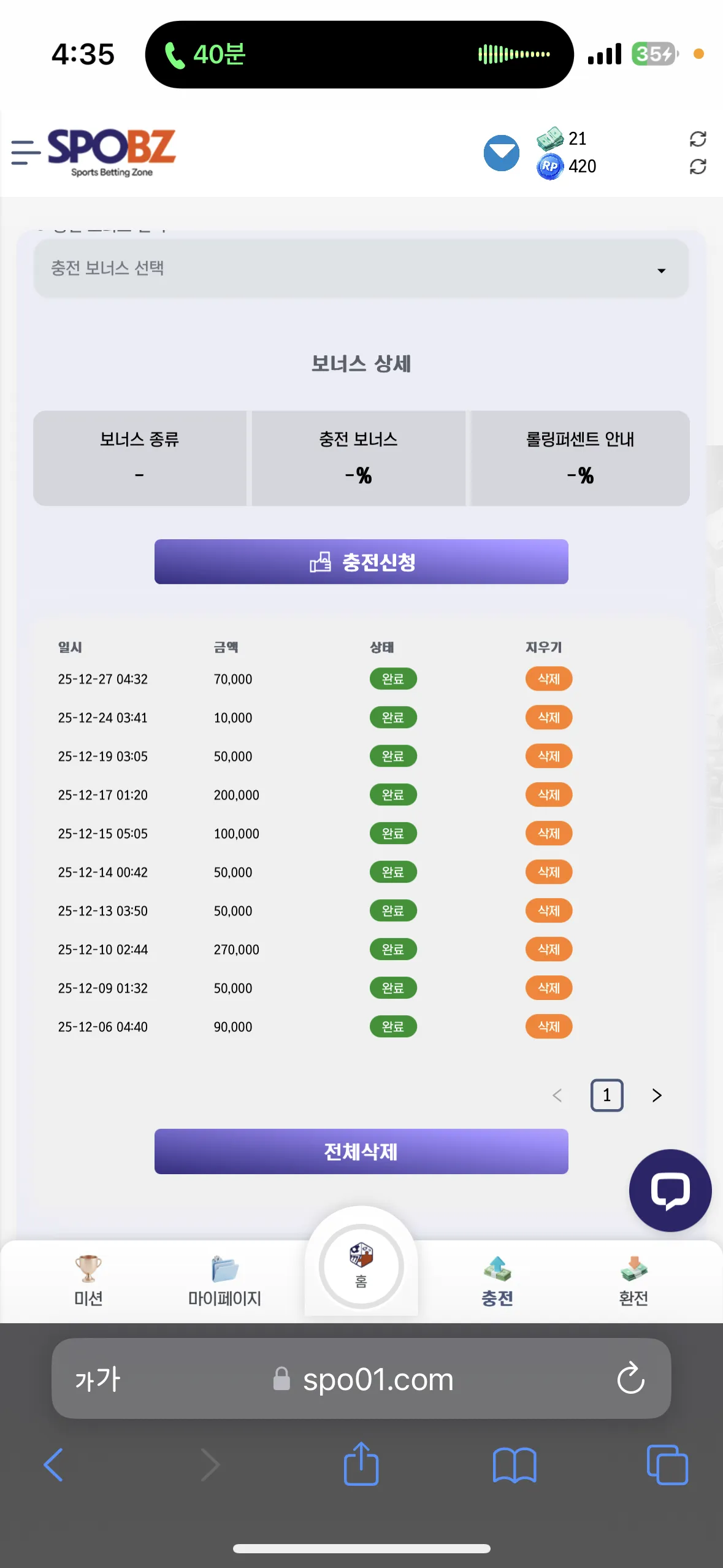Tap the 전체삭제 button

click(361, 1151)
